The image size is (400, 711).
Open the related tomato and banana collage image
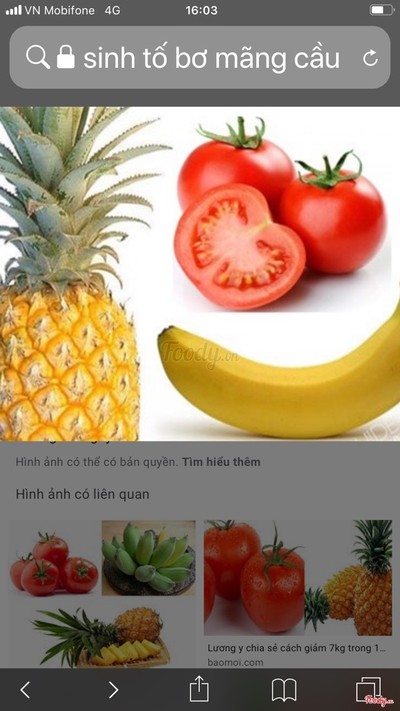coord(103,594)
